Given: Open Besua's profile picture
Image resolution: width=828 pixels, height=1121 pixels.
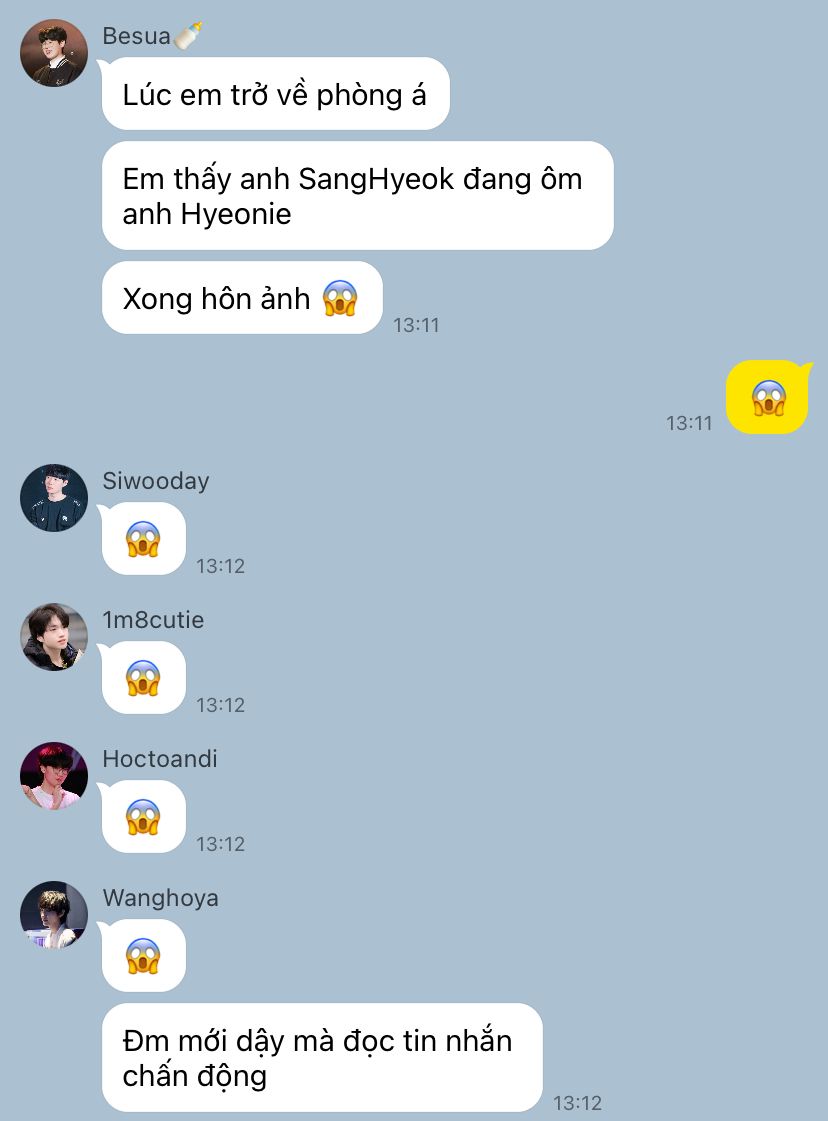Looking at the screenshot, I should (54, 53).
